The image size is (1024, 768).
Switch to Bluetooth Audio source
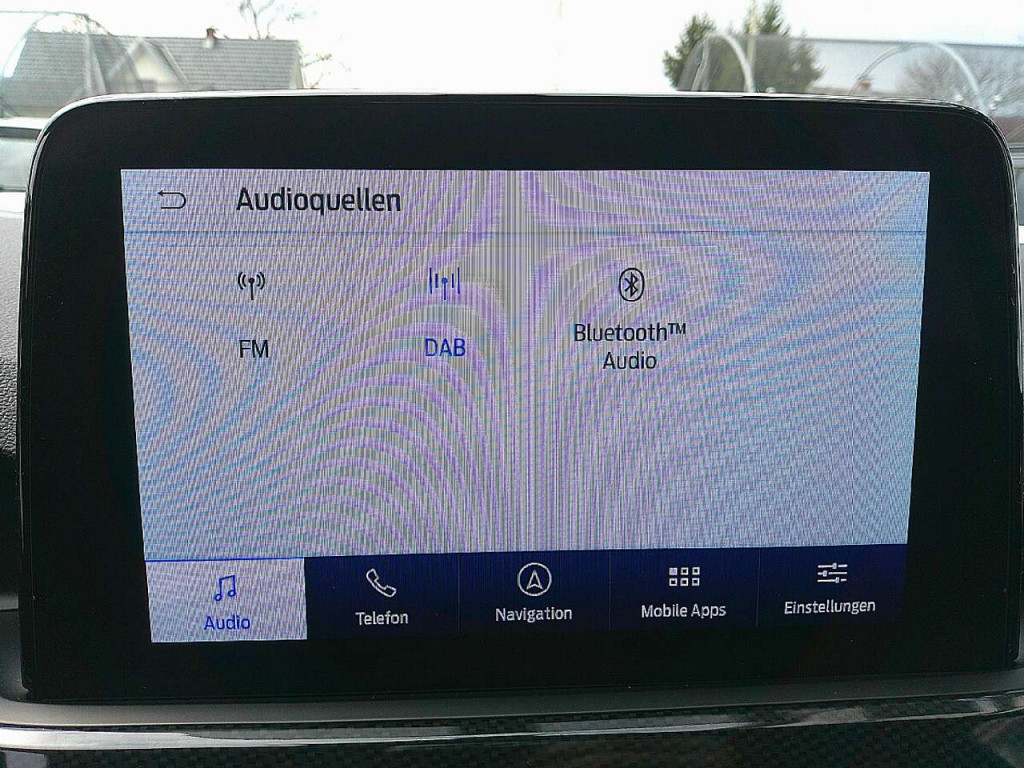coord(630,318)
